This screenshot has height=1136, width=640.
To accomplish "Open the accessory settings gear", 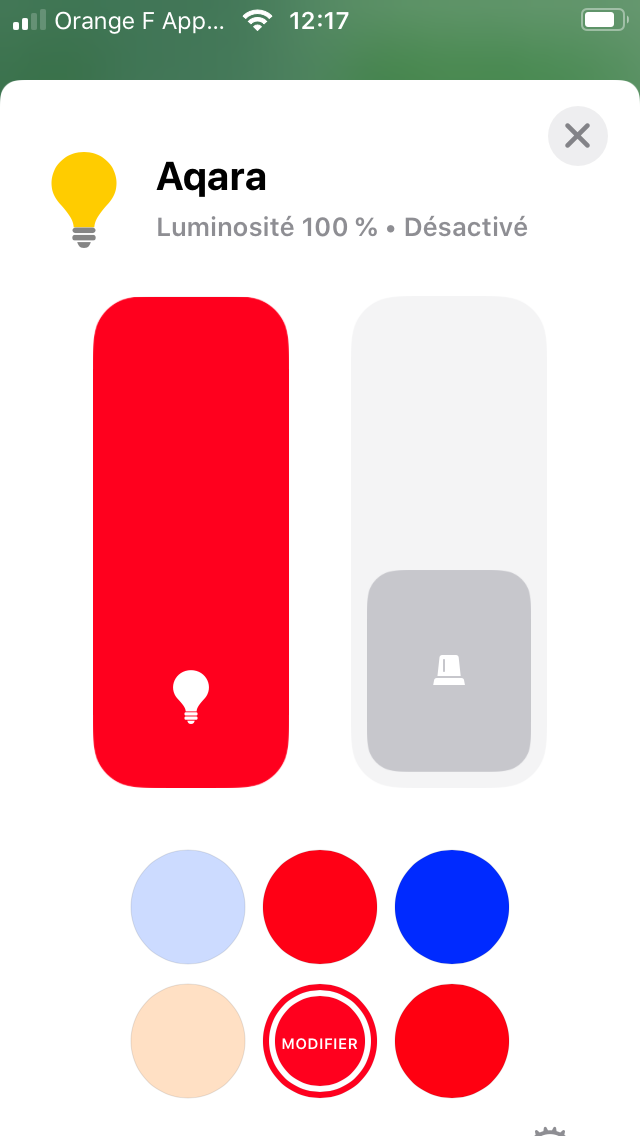I will tap(549, 1131).
